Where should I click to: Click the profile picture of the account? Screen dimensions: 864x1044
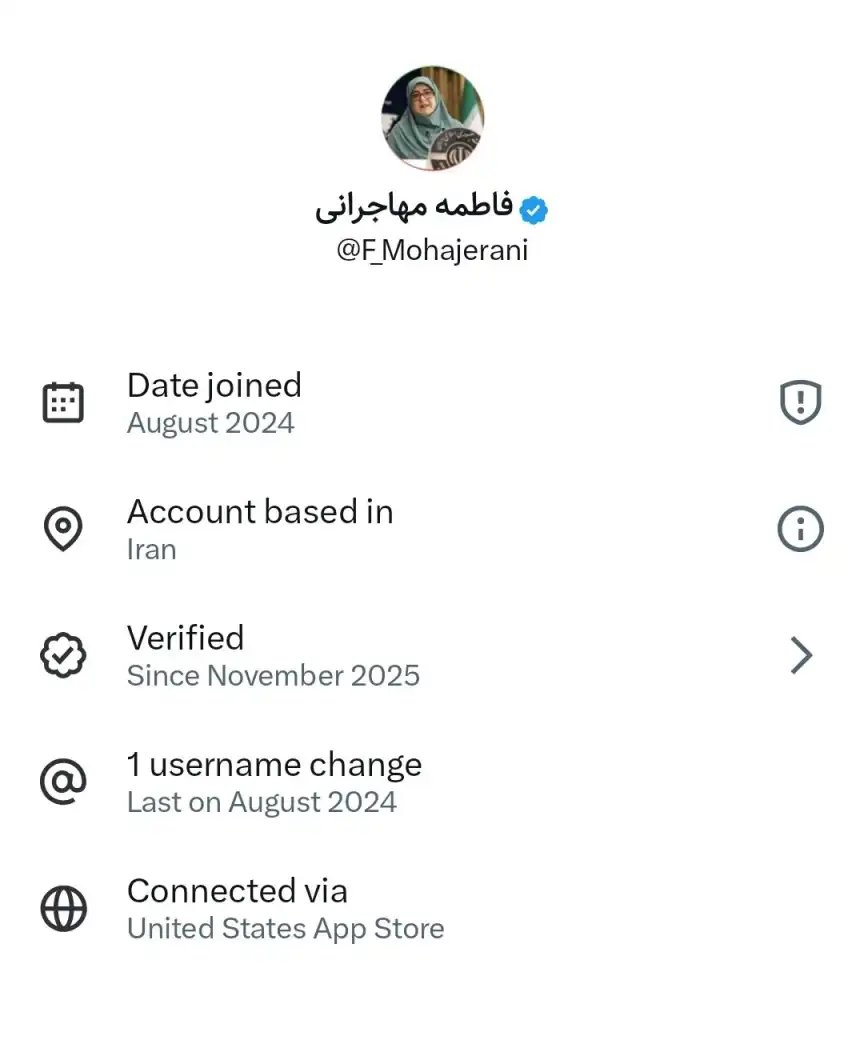pyautogui.click(x=431, y=117)
